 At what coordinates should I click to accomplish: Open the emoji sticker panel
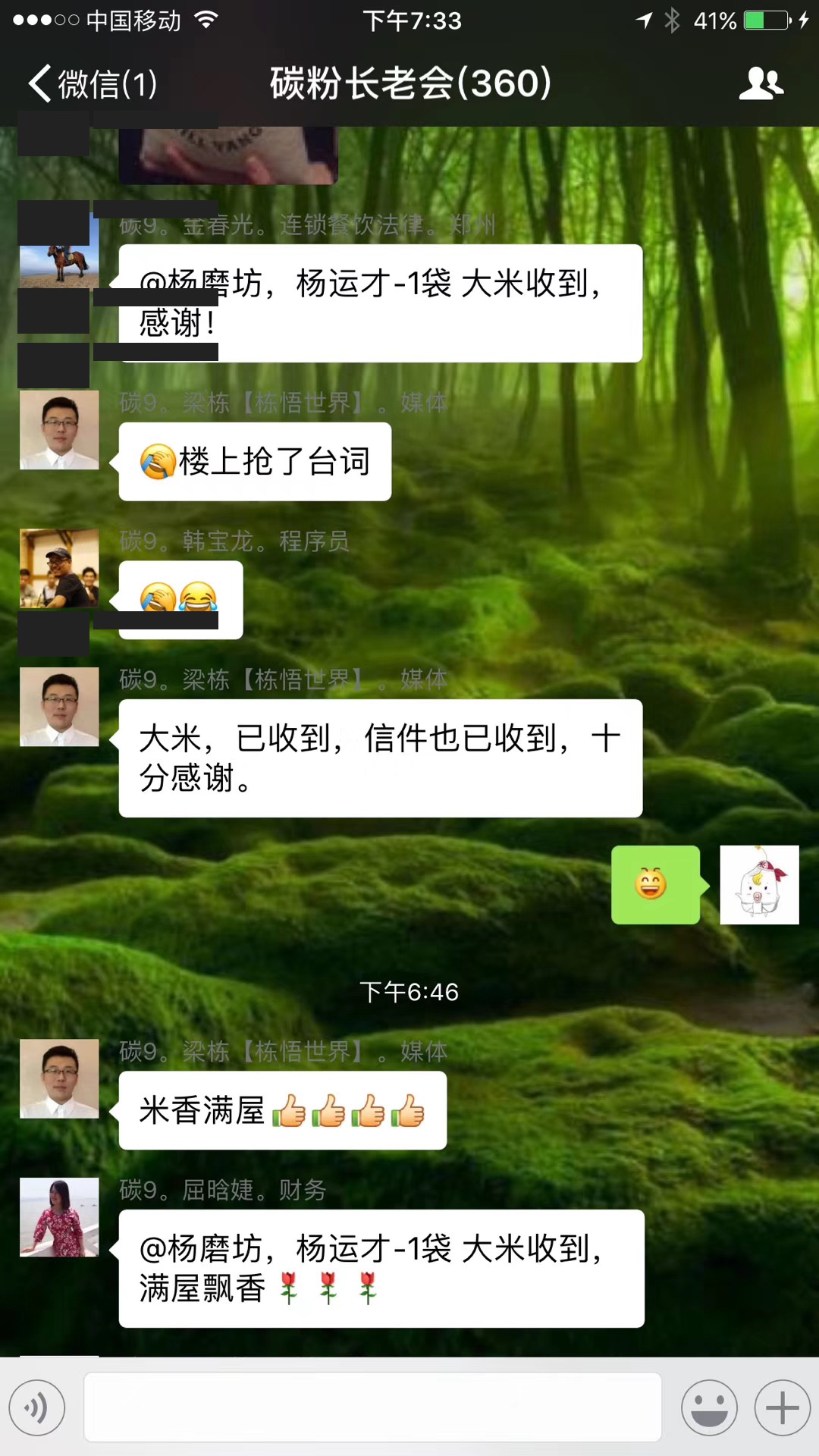[x=709, y=1408]
